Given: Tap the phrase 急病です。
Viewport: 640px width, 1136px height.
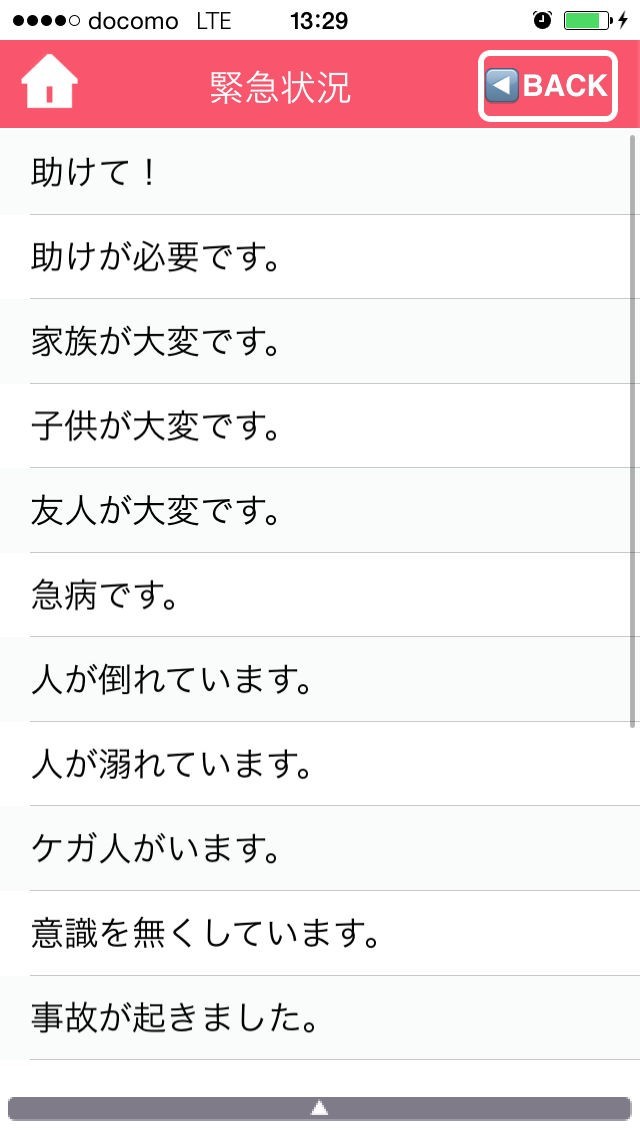Looking at the screenshot, I should (x=320, y=595).
